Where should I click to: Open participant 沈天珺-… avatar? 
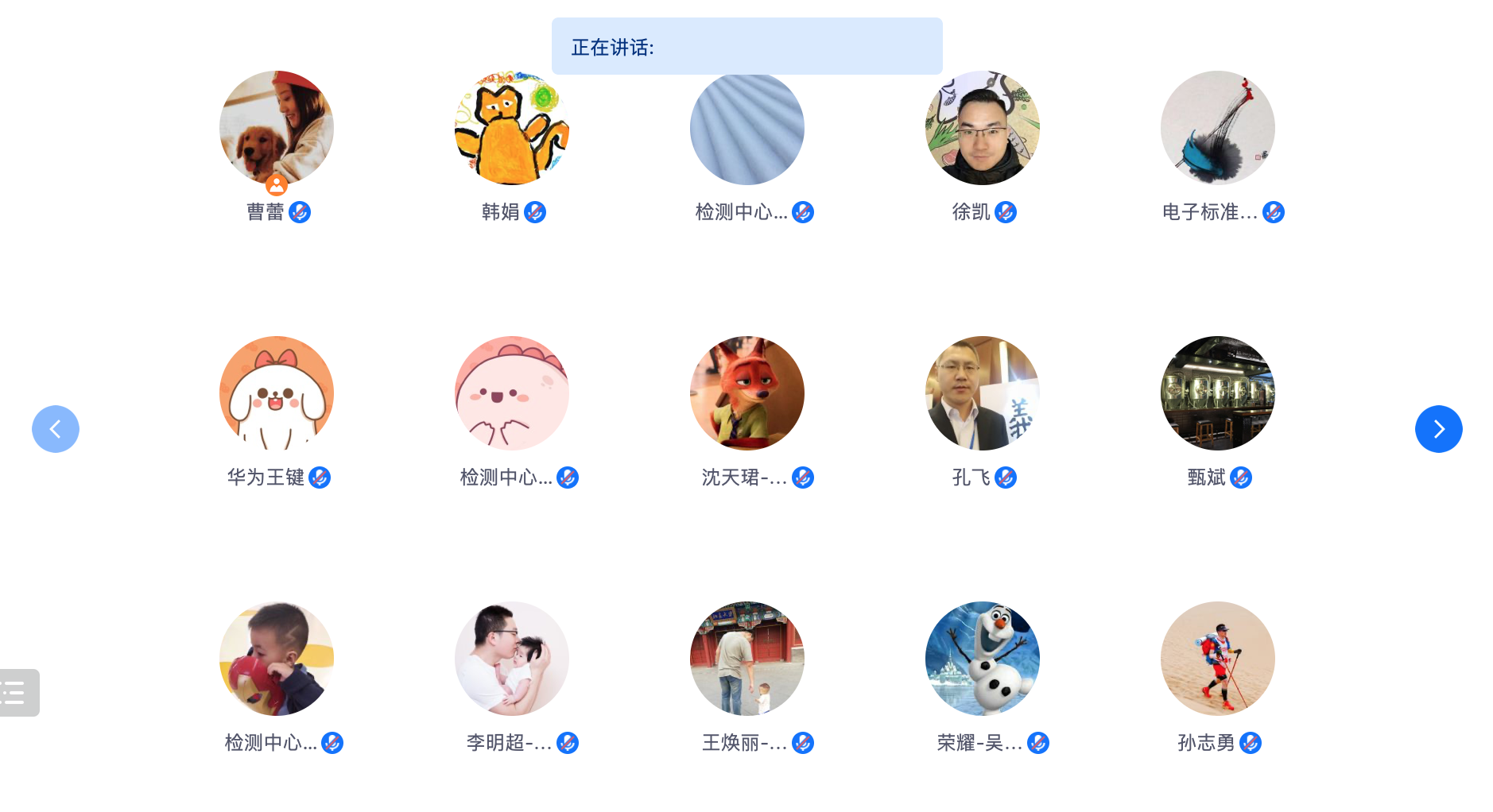[x=747, y=394]
